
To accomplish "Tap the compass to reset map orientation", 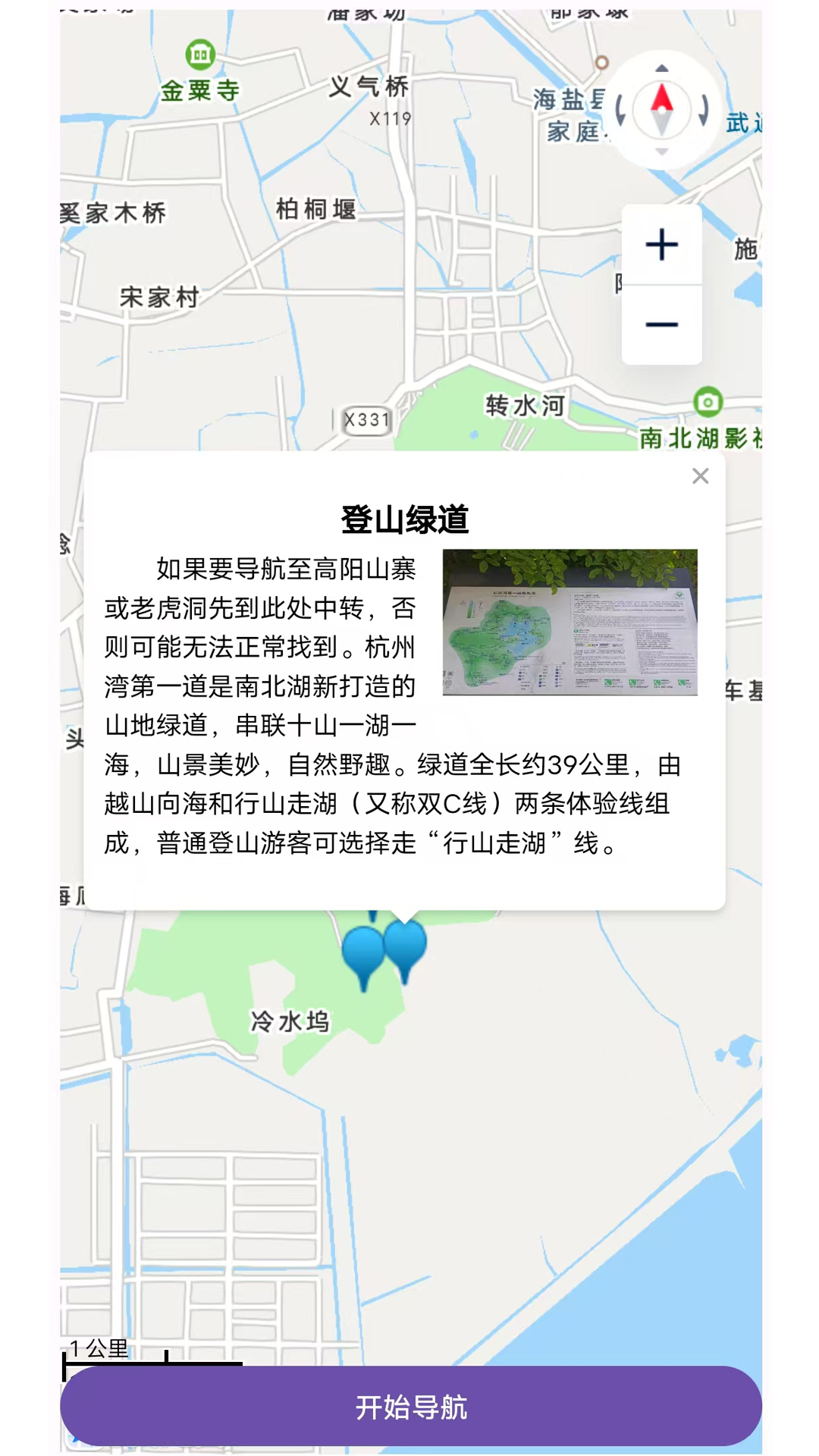I will tap(661, 110).
